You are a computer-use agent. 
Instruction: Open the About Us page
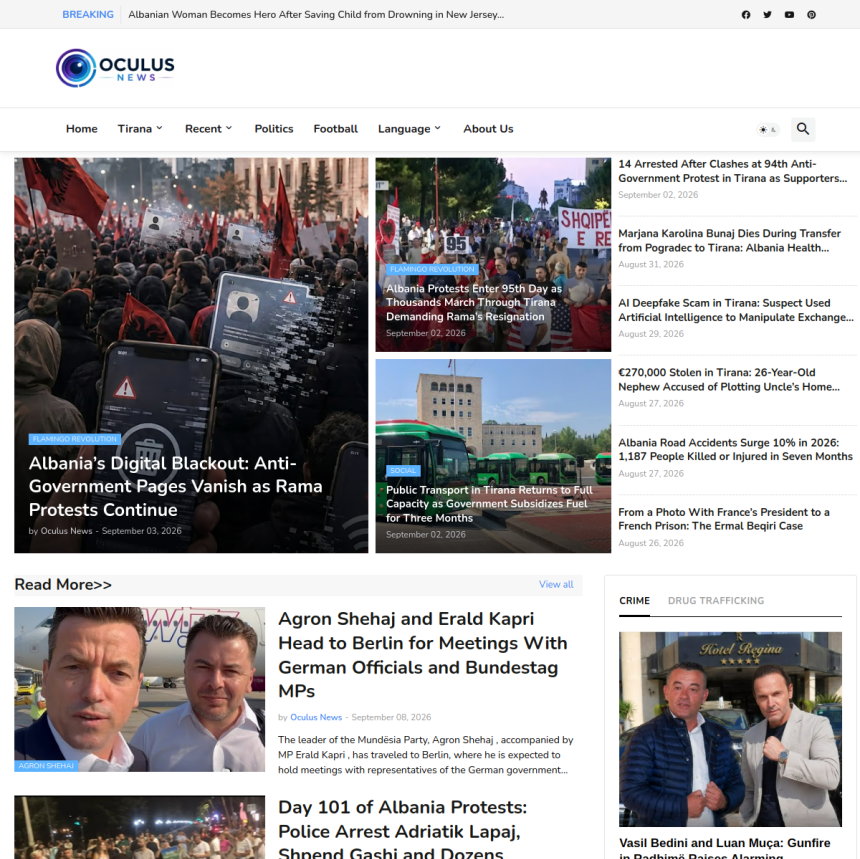coord(488,129)
